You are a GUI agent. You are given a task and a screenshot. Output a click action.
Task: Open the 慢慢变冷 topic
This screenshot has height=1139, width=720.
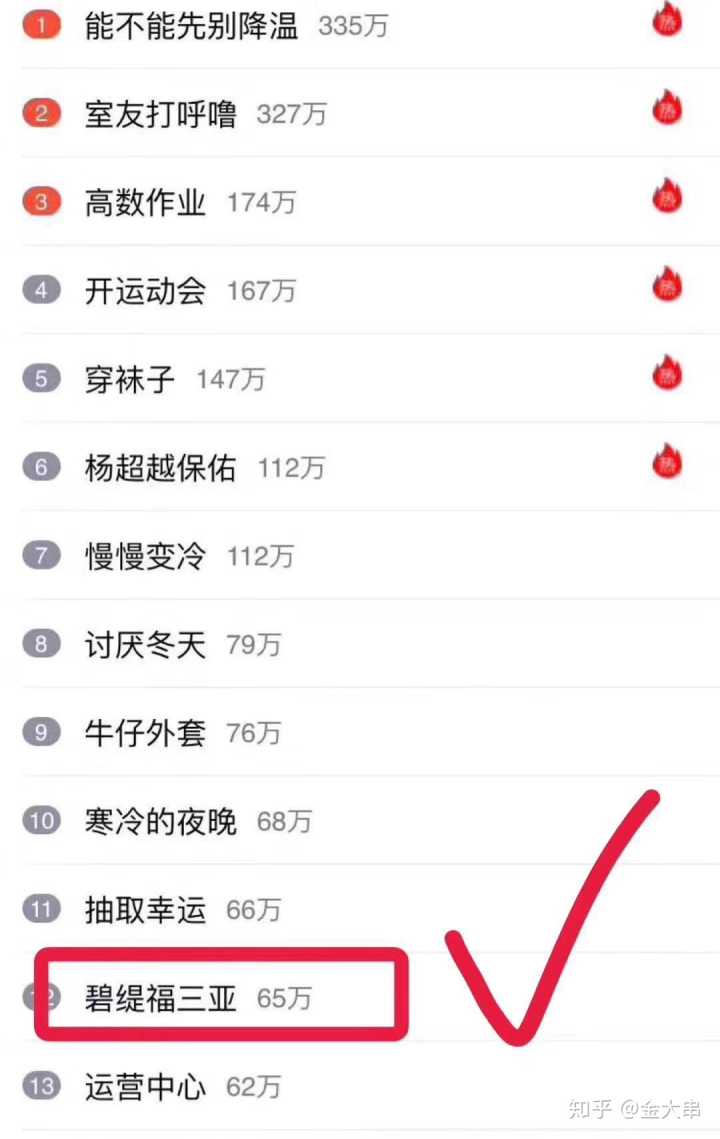tap(146, 556)
